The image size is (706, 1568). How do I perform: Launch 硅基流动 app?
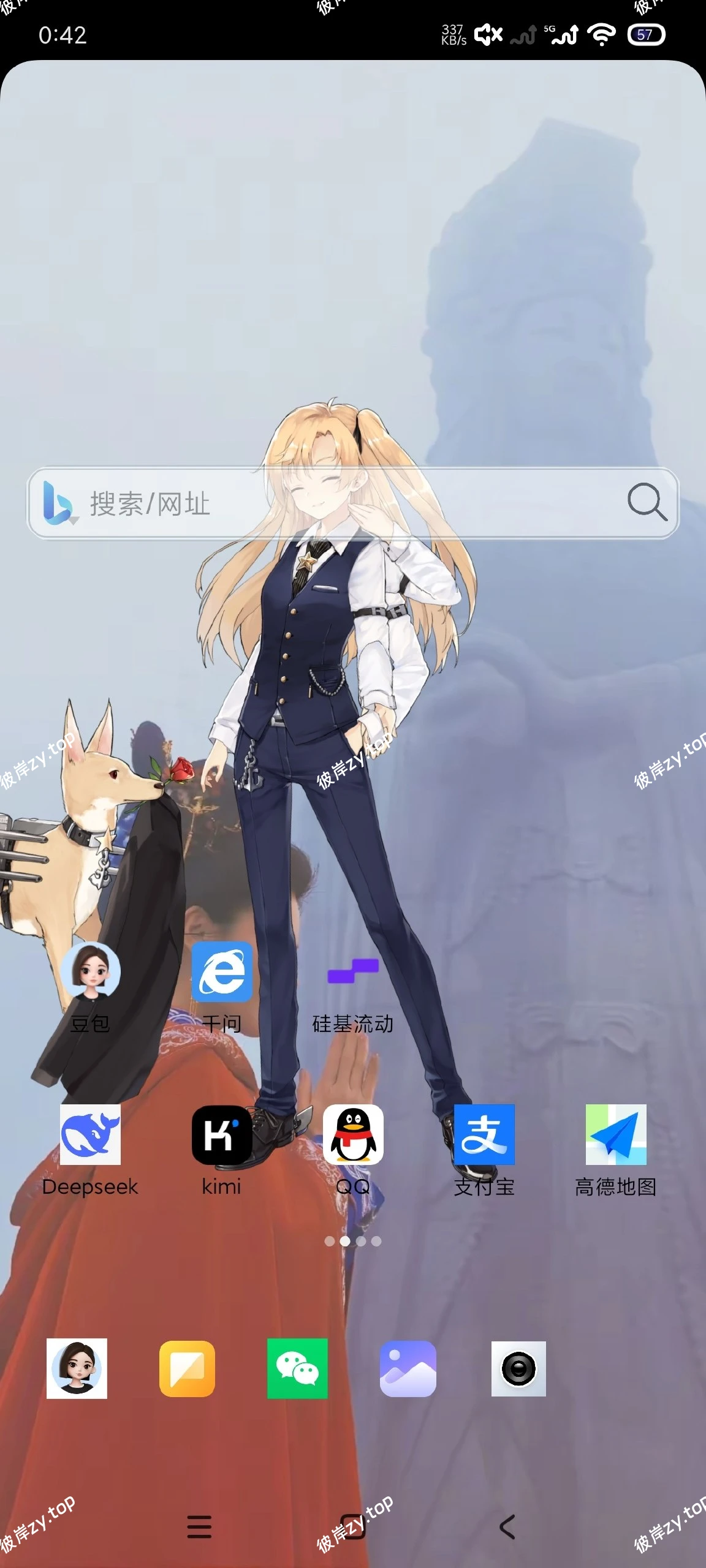point(353,973)
